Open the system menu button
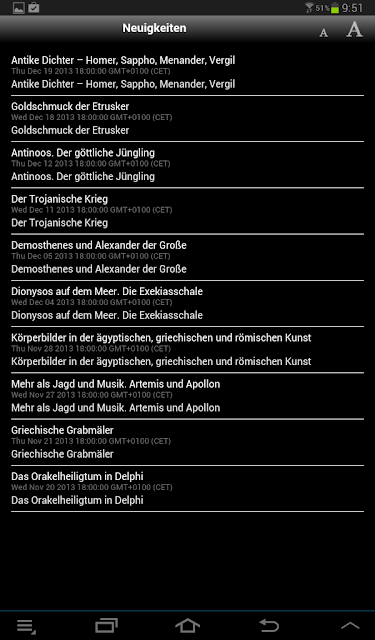The image size is (375, 640). 26,626
